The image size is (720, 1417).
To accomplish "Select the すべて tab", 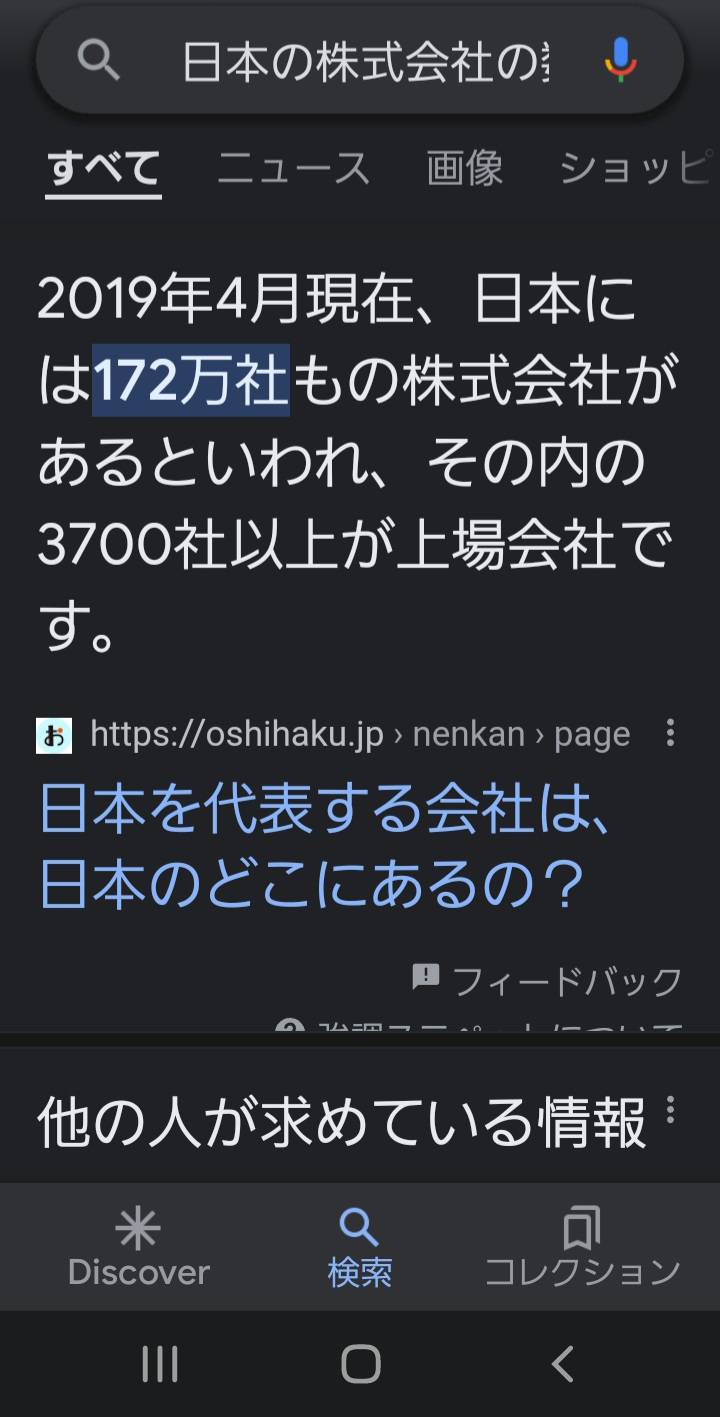I will click(x=104, y=168).
